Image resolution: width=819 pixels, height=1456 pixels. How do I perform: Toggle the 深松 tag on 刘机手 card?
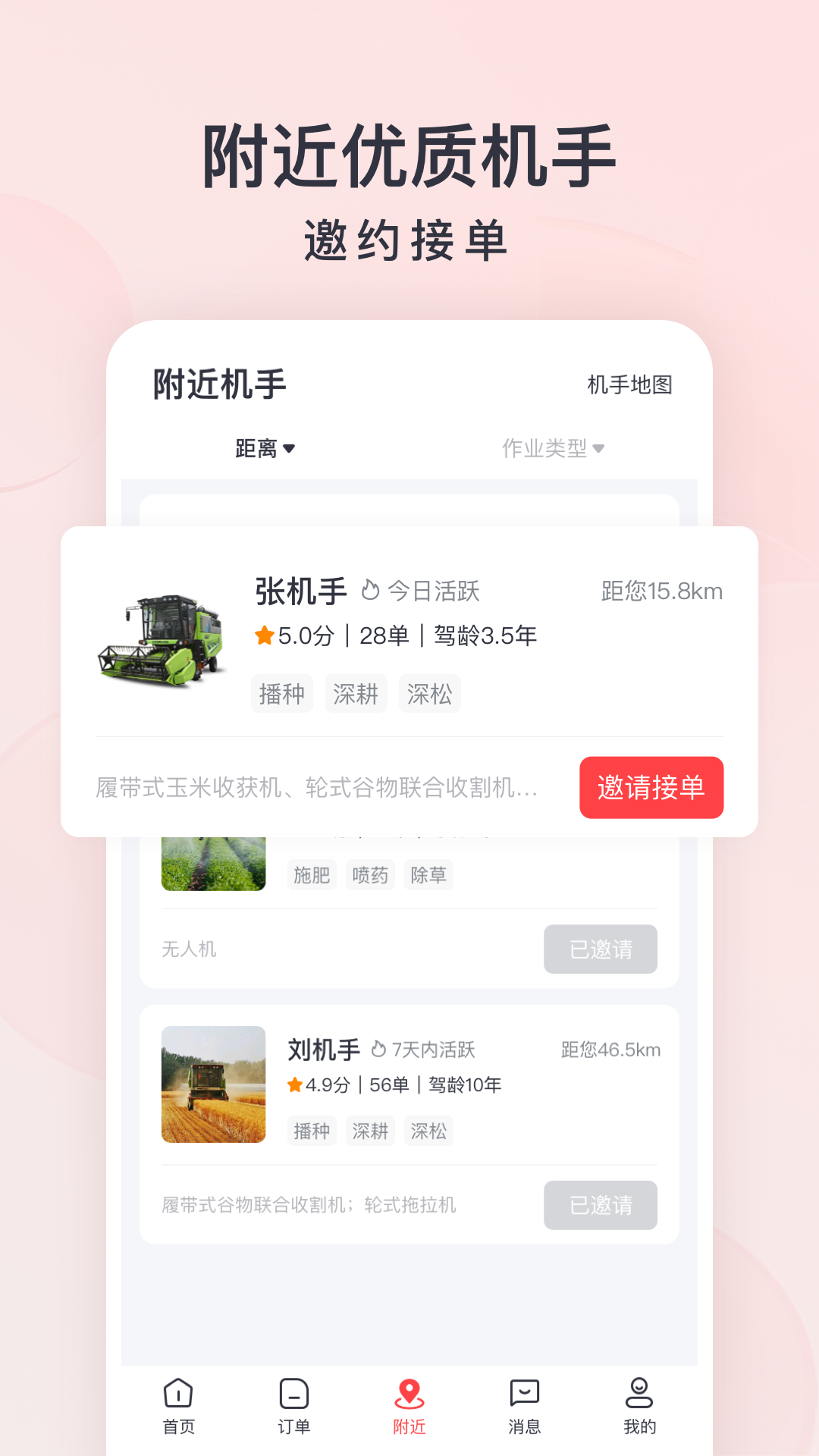coord(428,1131)
